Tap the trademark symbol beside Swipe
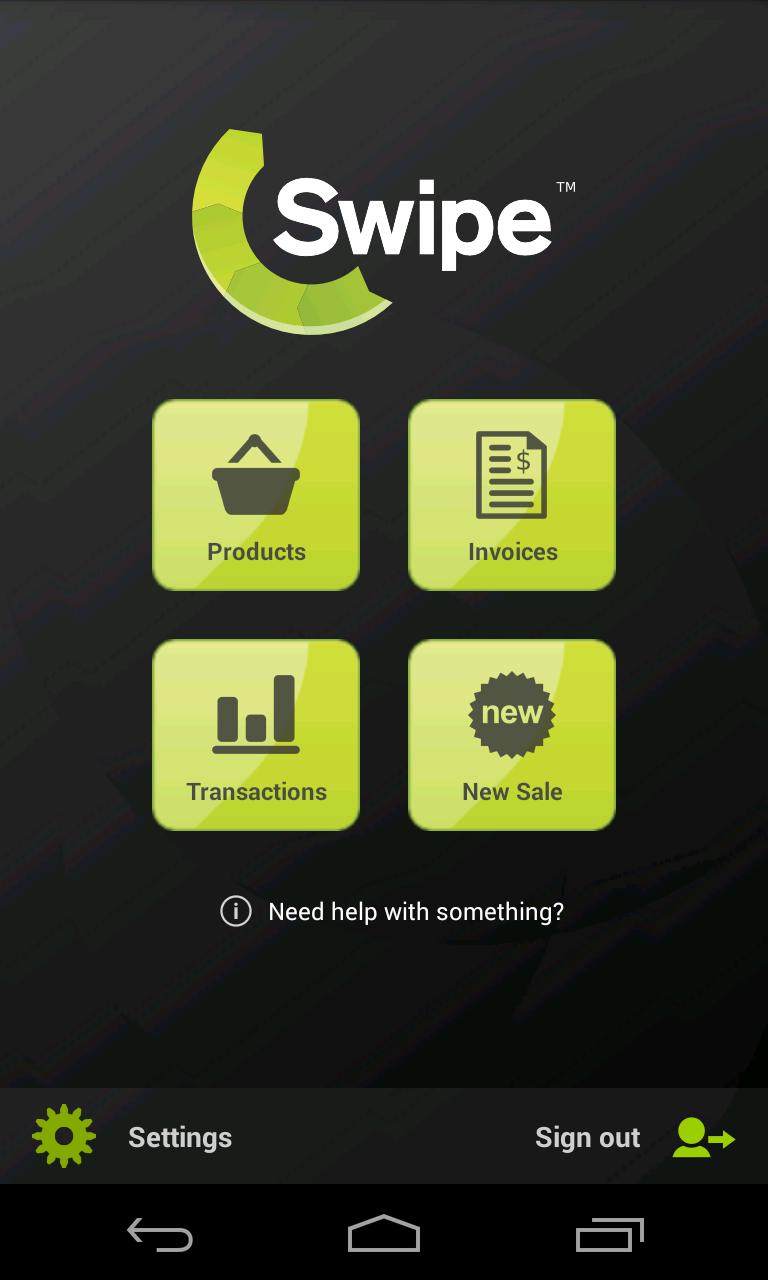 pos(565,188)
